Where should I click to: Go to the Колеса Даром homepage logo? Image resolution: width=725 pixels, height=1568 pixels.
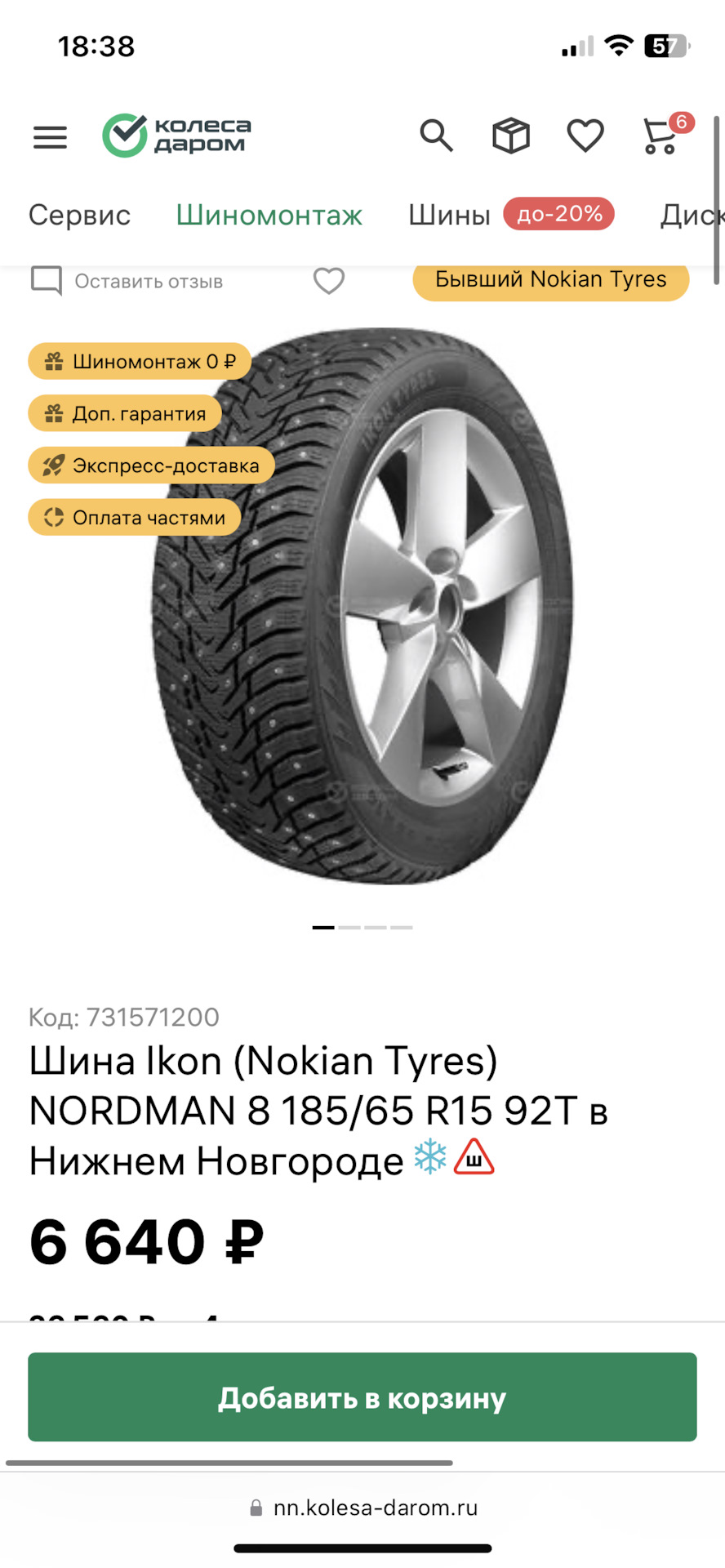177,136
